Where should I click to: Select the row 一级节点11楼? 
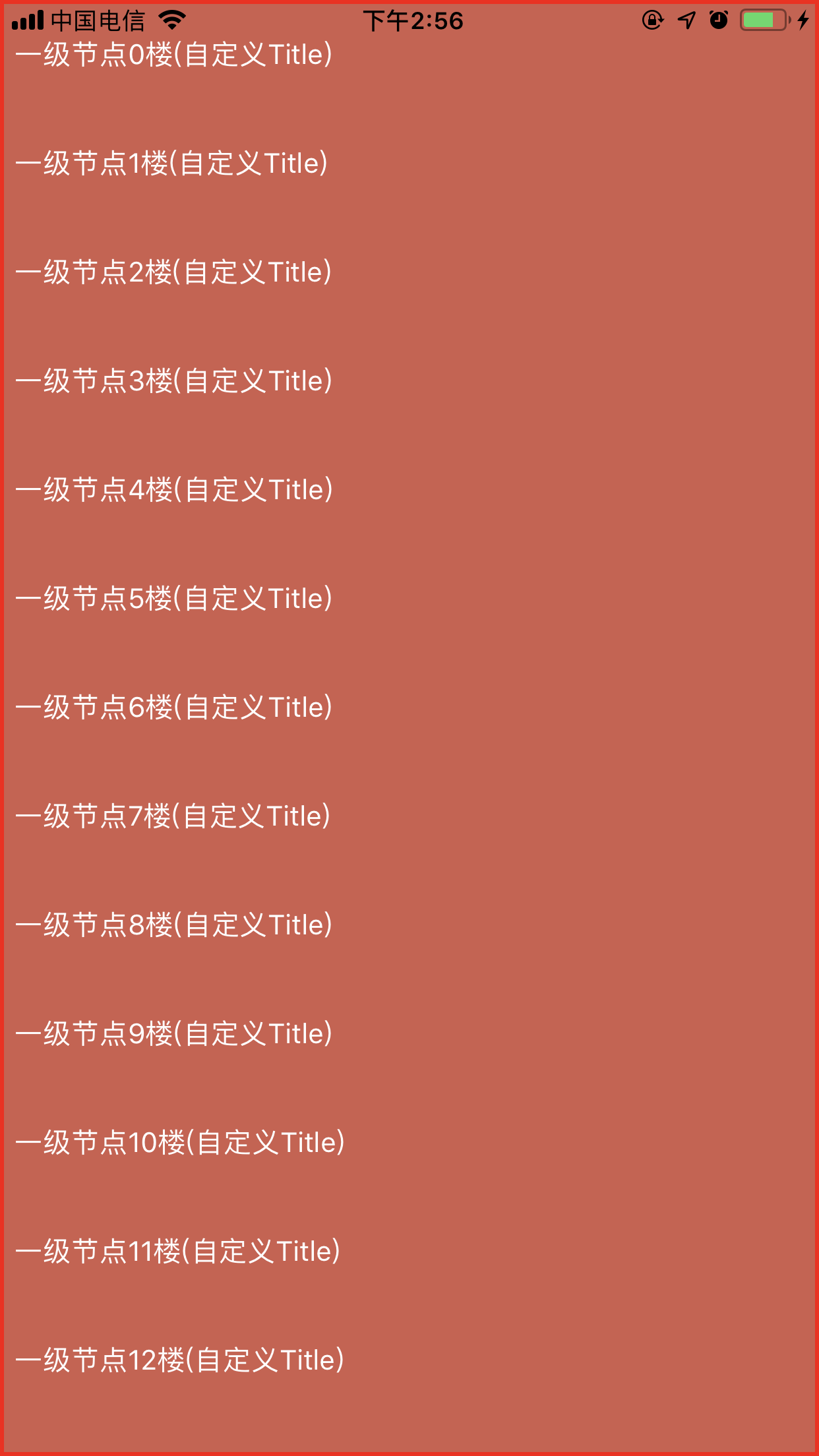409,1252
